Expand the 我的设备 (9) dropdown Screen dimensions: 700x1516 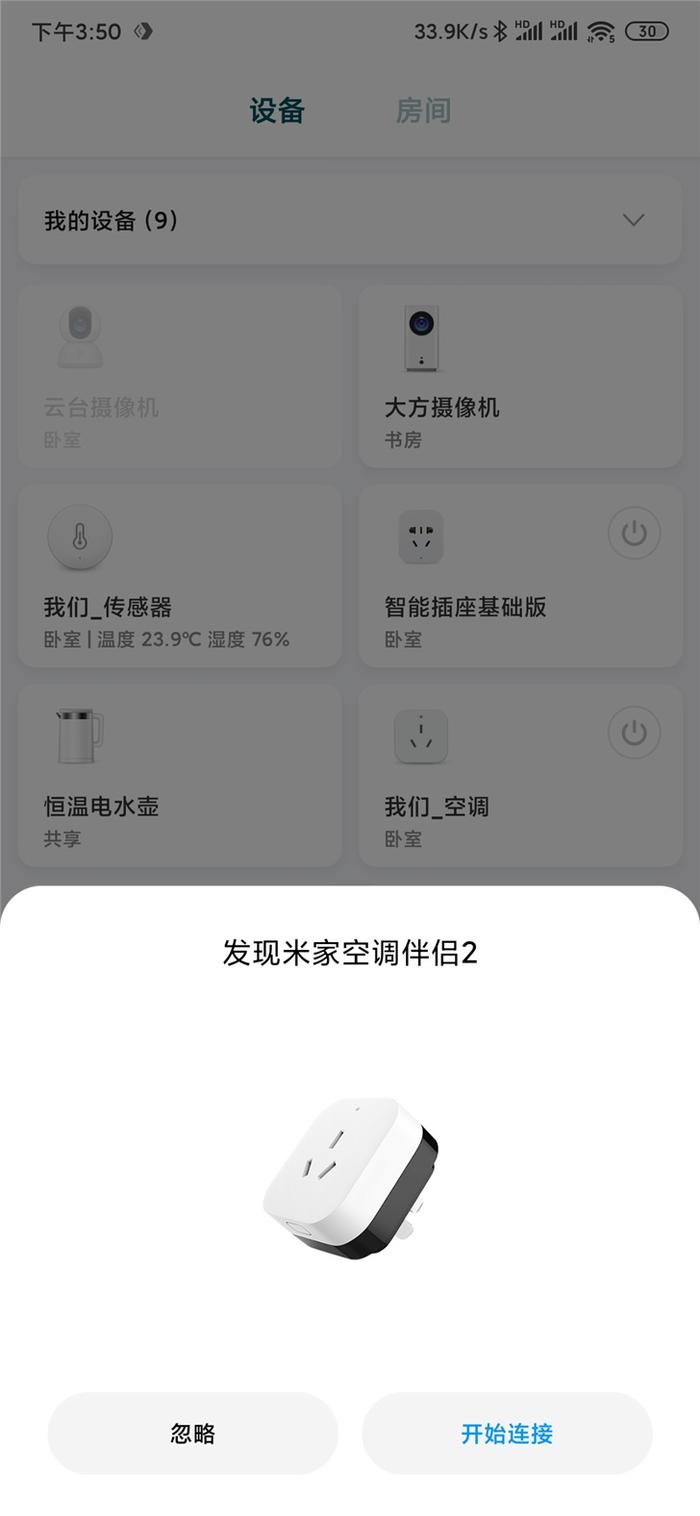[x=350, y=220]
